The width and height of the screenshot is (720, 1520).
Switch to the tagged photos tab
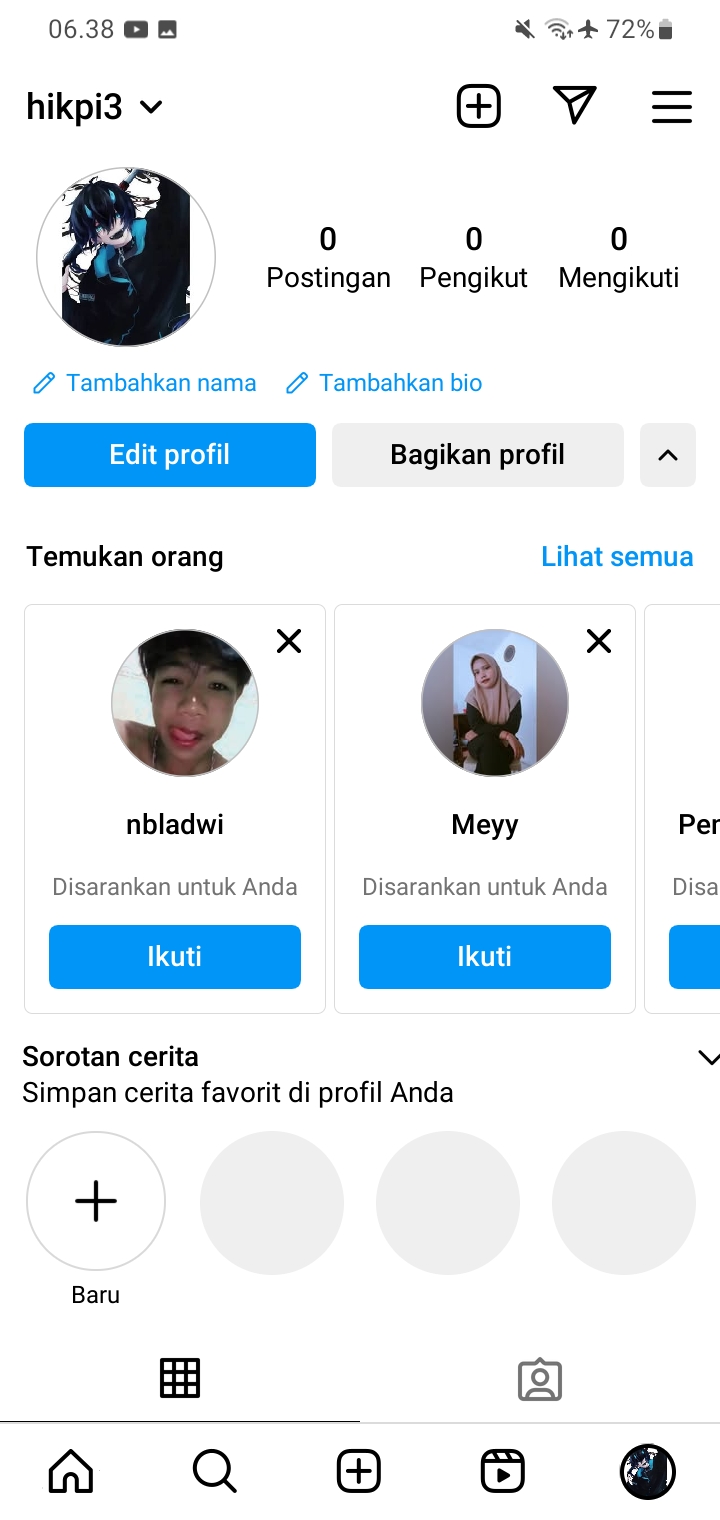point(540,1380)
